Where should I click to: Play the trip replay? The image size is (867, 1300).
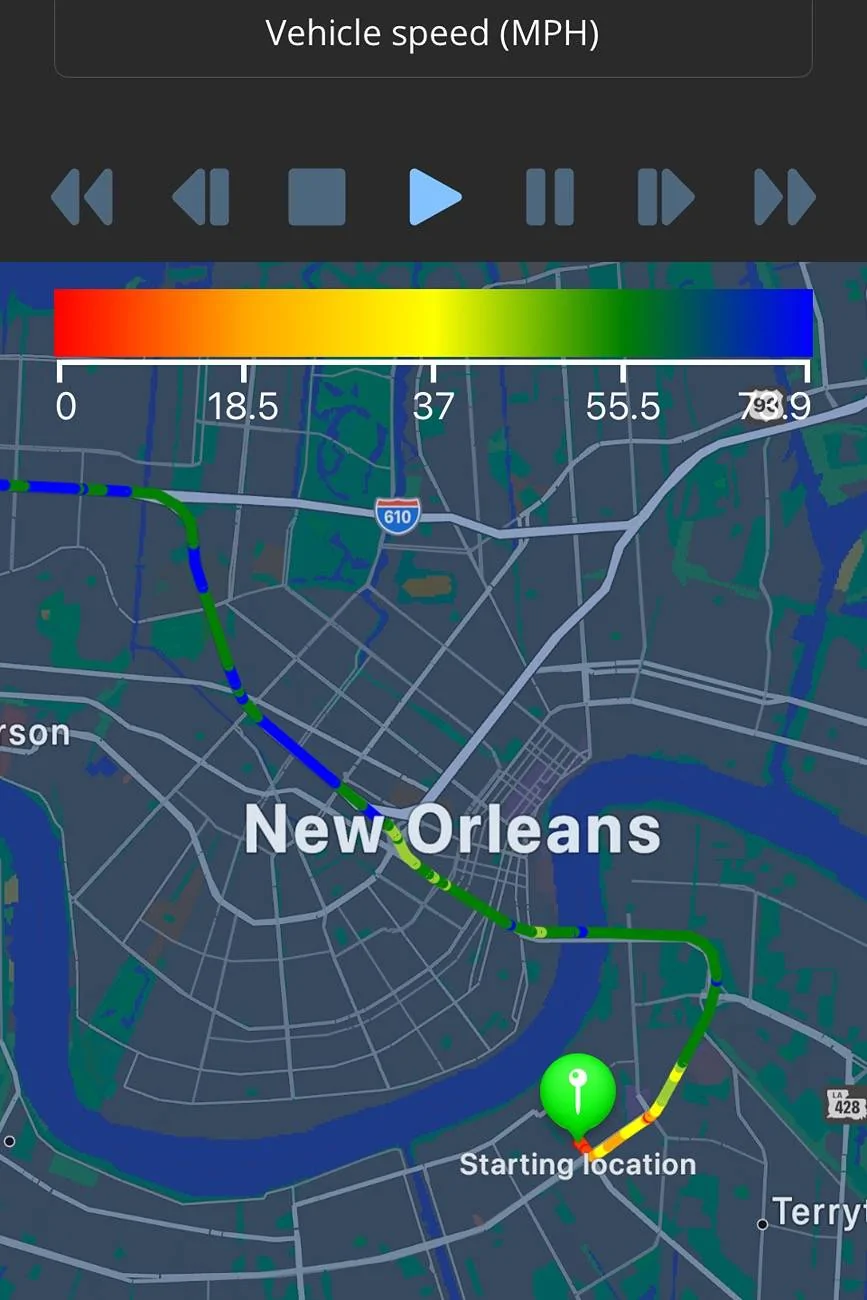pyautogui.click(x=434, y=197)
